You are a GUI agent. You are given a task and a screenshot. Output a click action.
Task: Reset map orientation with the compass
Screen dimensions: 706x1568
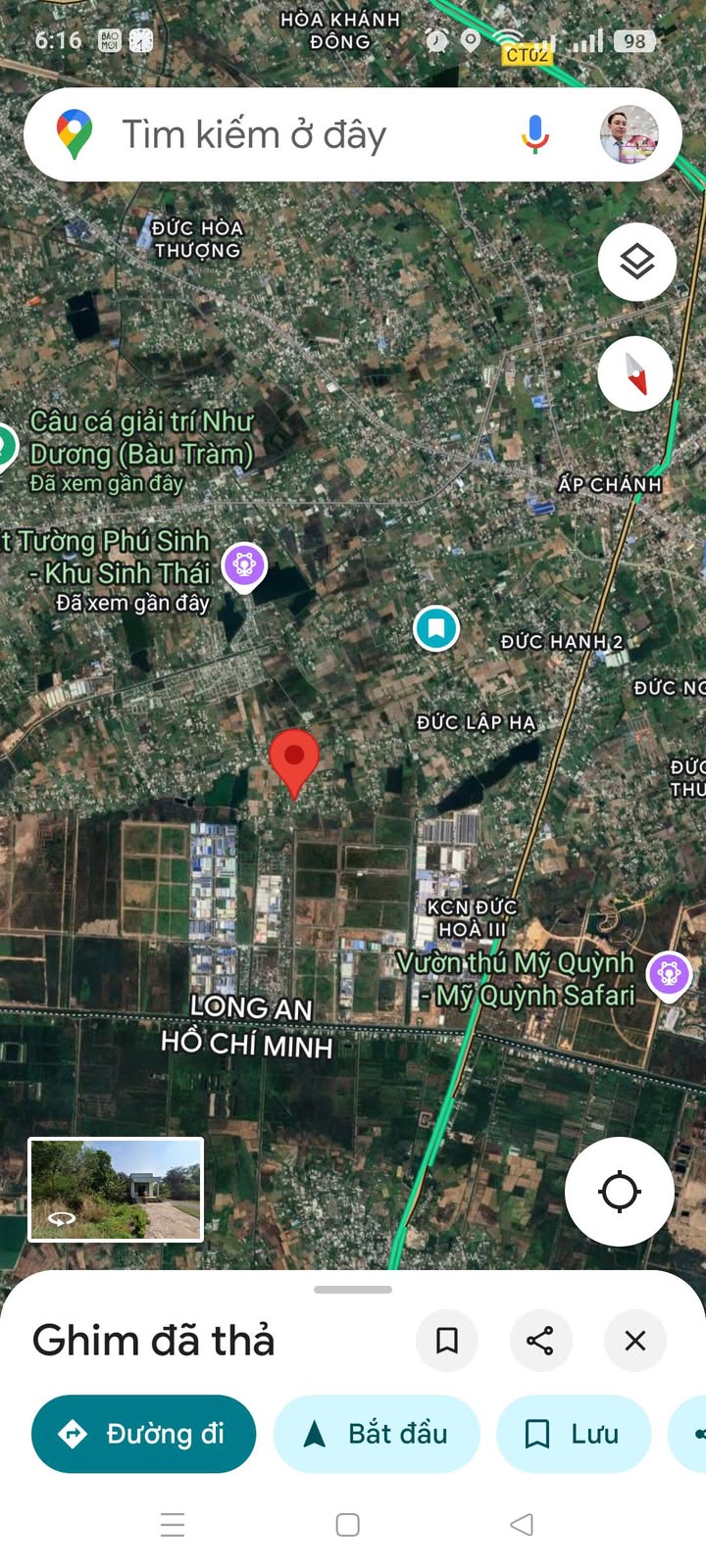(x=635, y=374)
